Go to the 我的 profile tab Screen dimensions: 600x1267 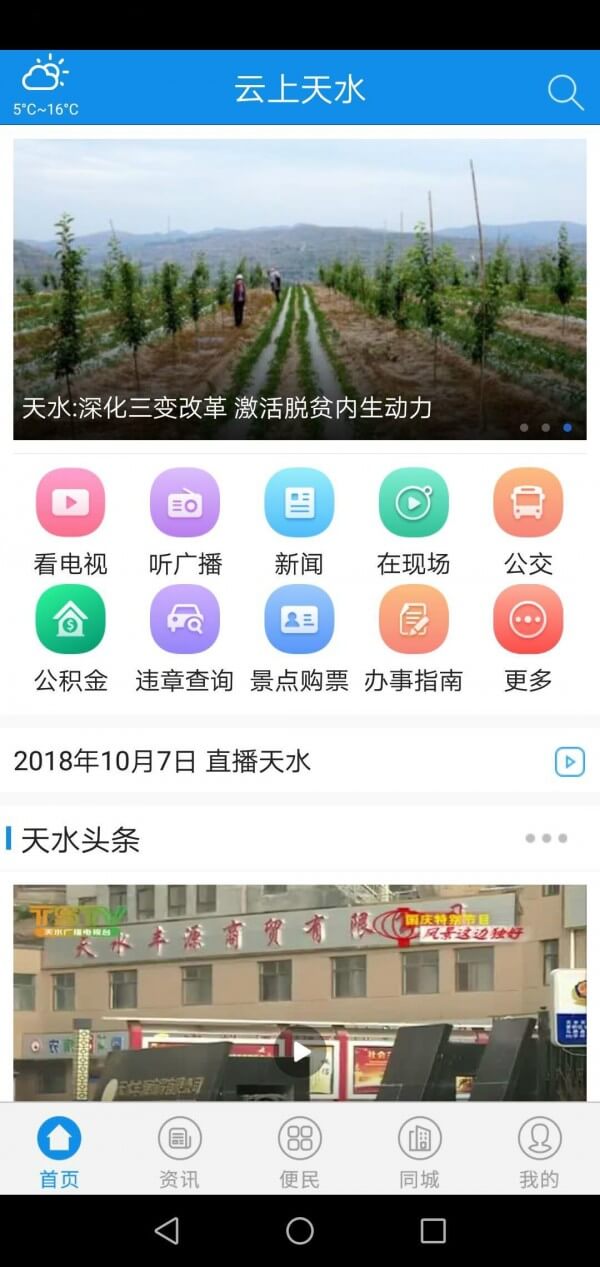[x=539, y=1151]
